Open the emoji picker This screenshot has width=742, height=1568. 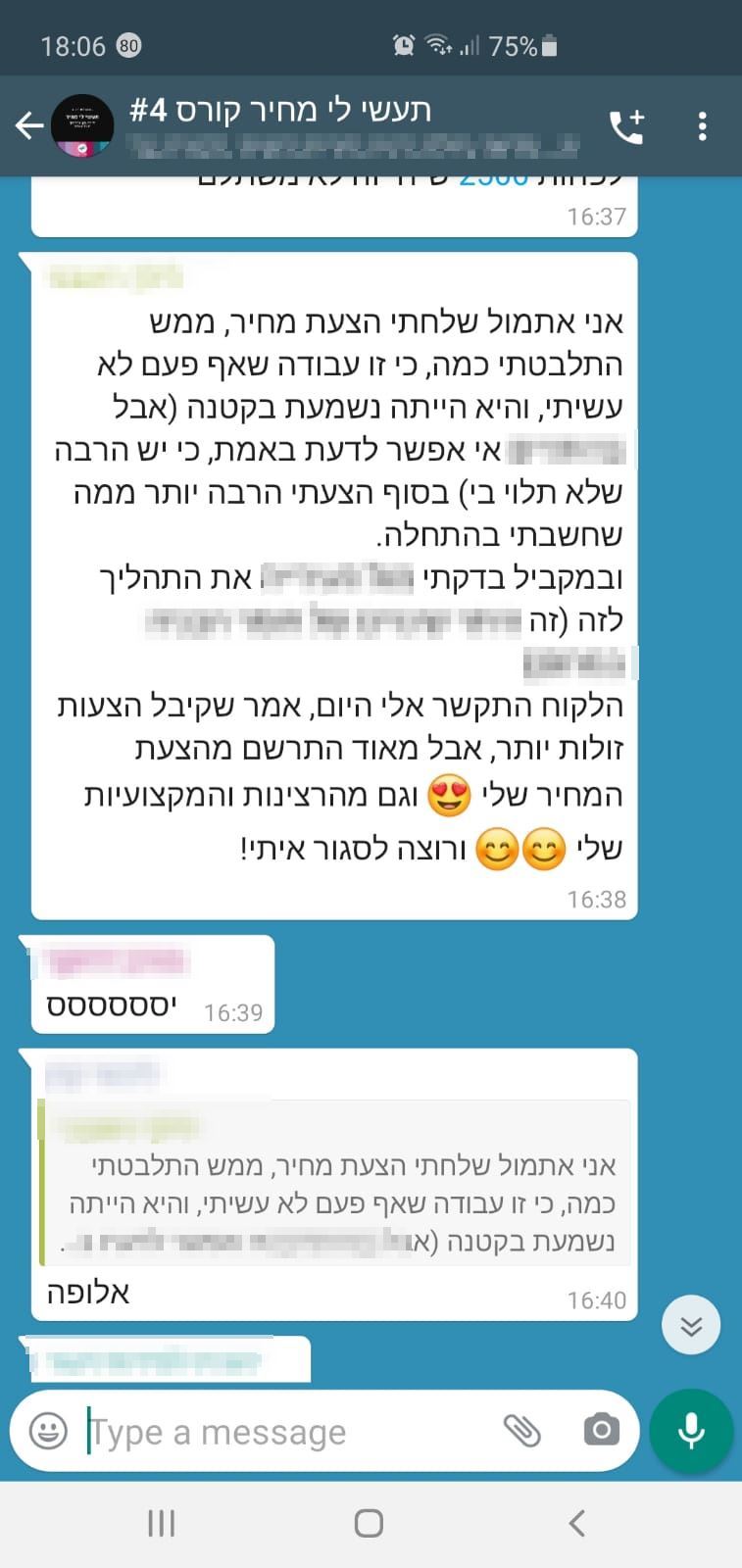(x=48, y=1431)
